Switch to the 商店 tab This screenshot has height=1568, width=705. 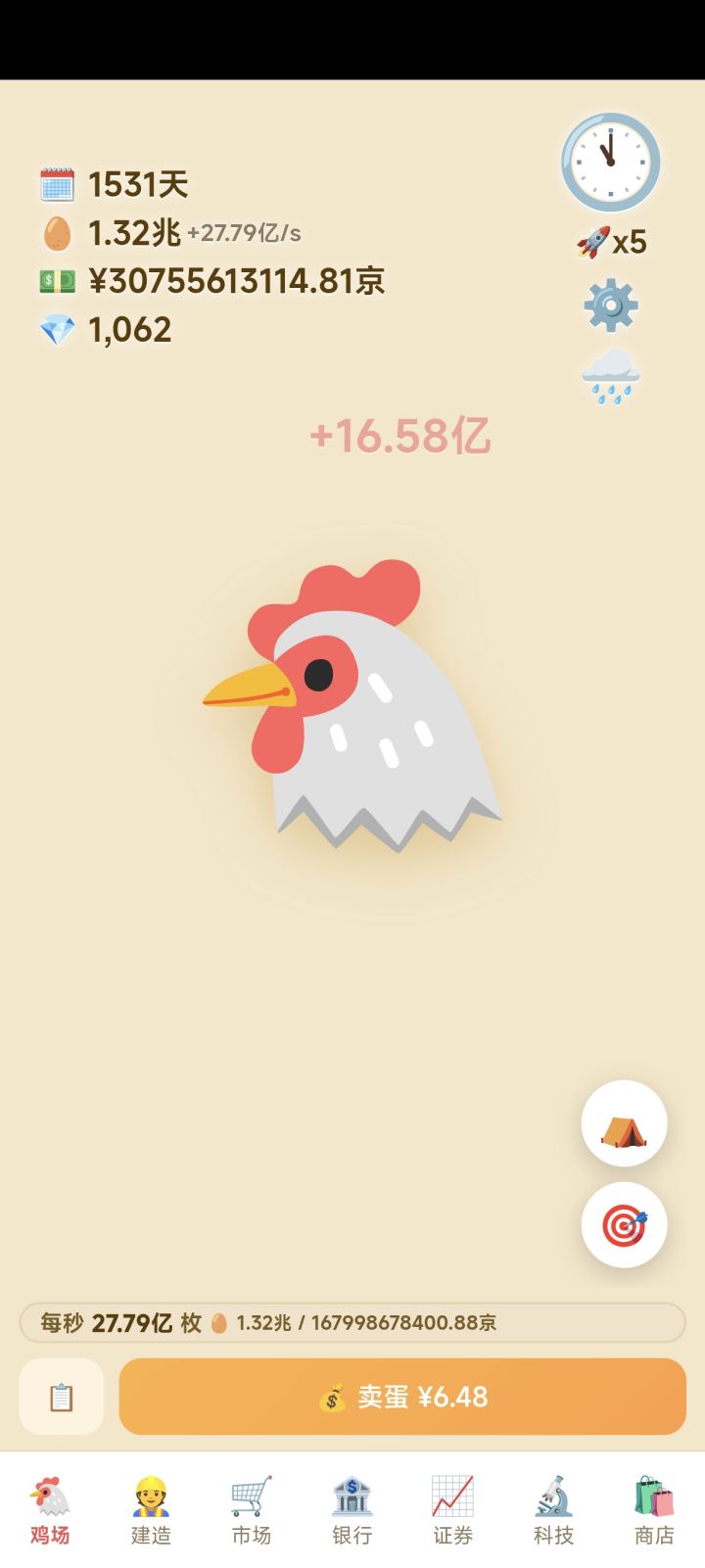coord(654,1510)
